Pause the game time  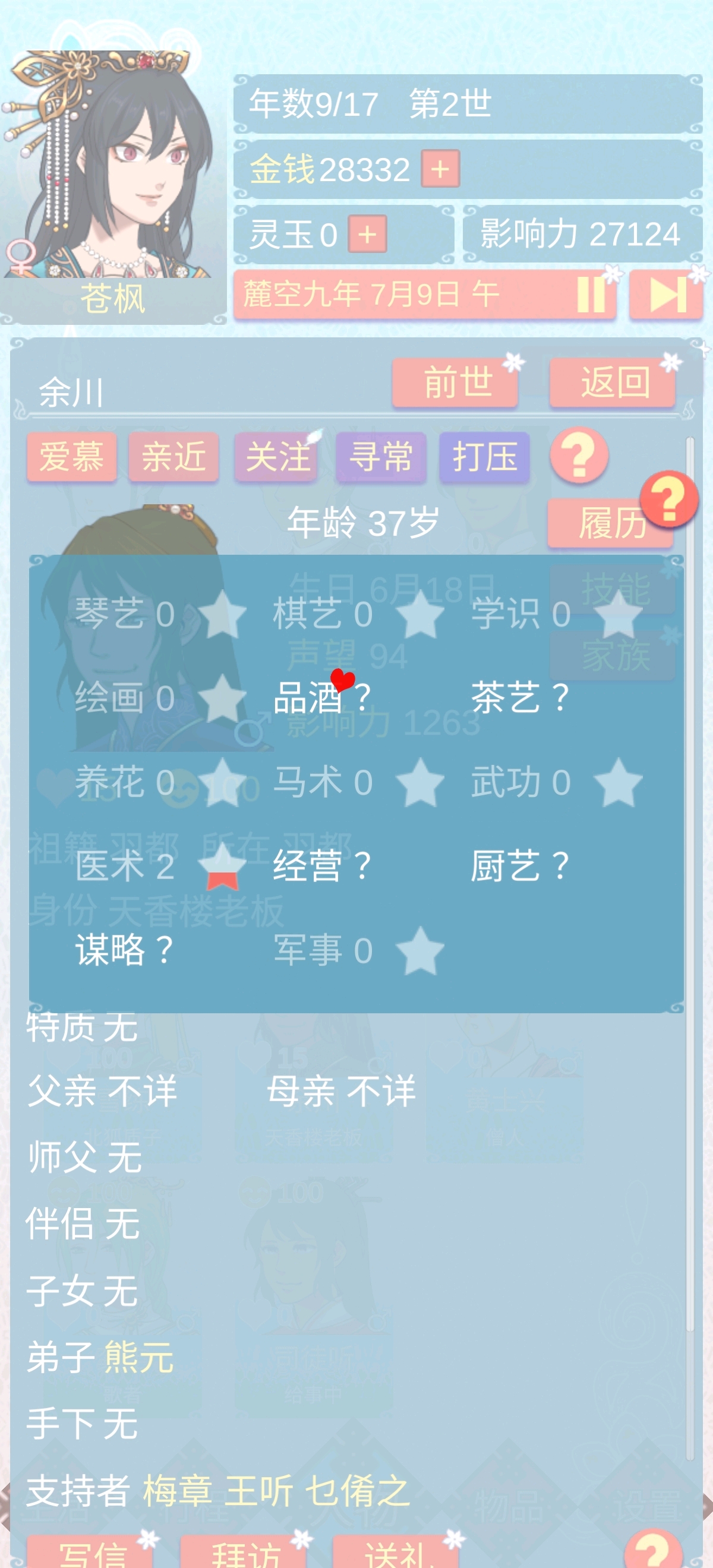pos(590,295)
